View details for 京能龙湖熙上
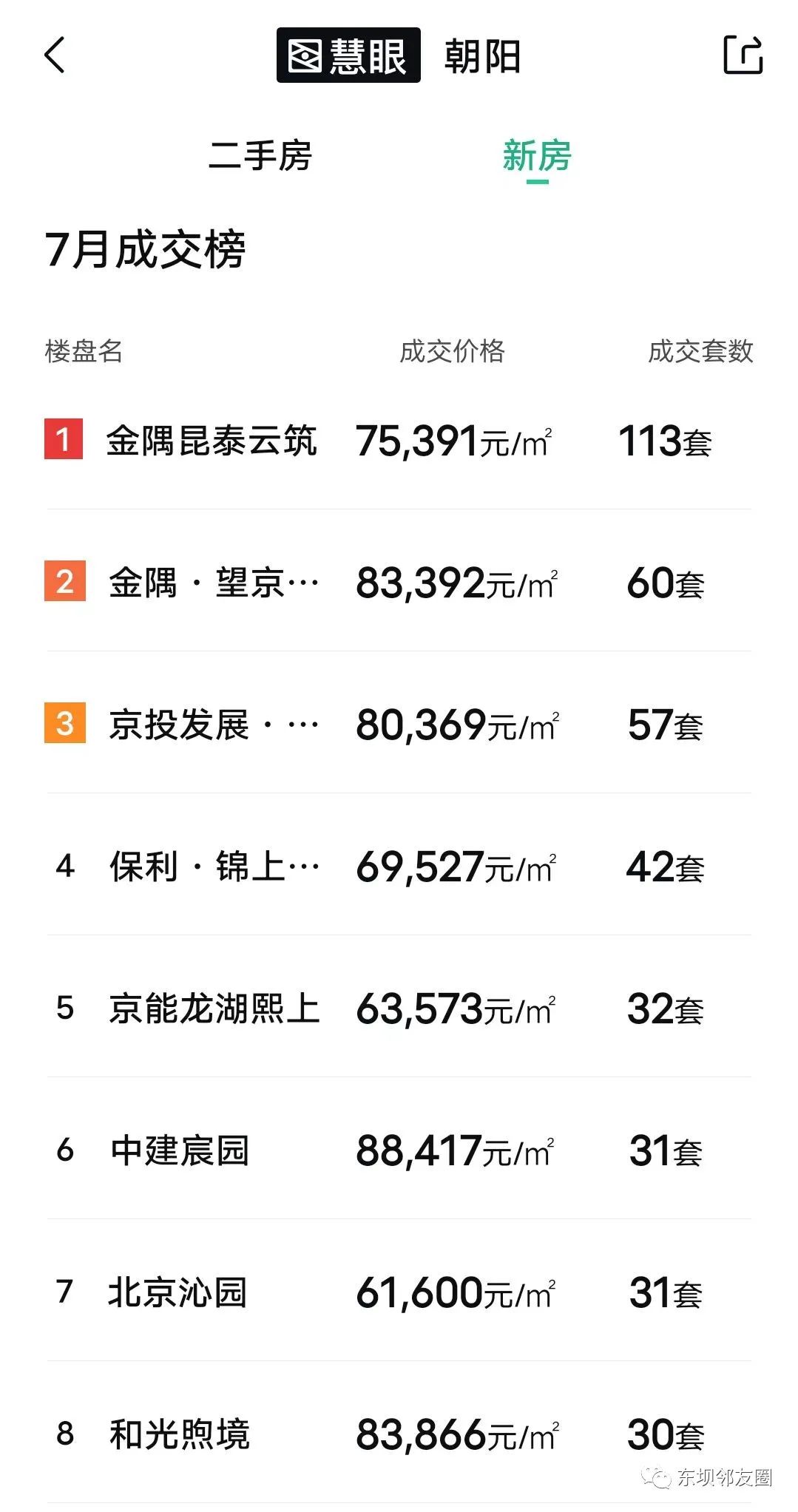Screen dimensions: 798x1512 [213, 1008]
